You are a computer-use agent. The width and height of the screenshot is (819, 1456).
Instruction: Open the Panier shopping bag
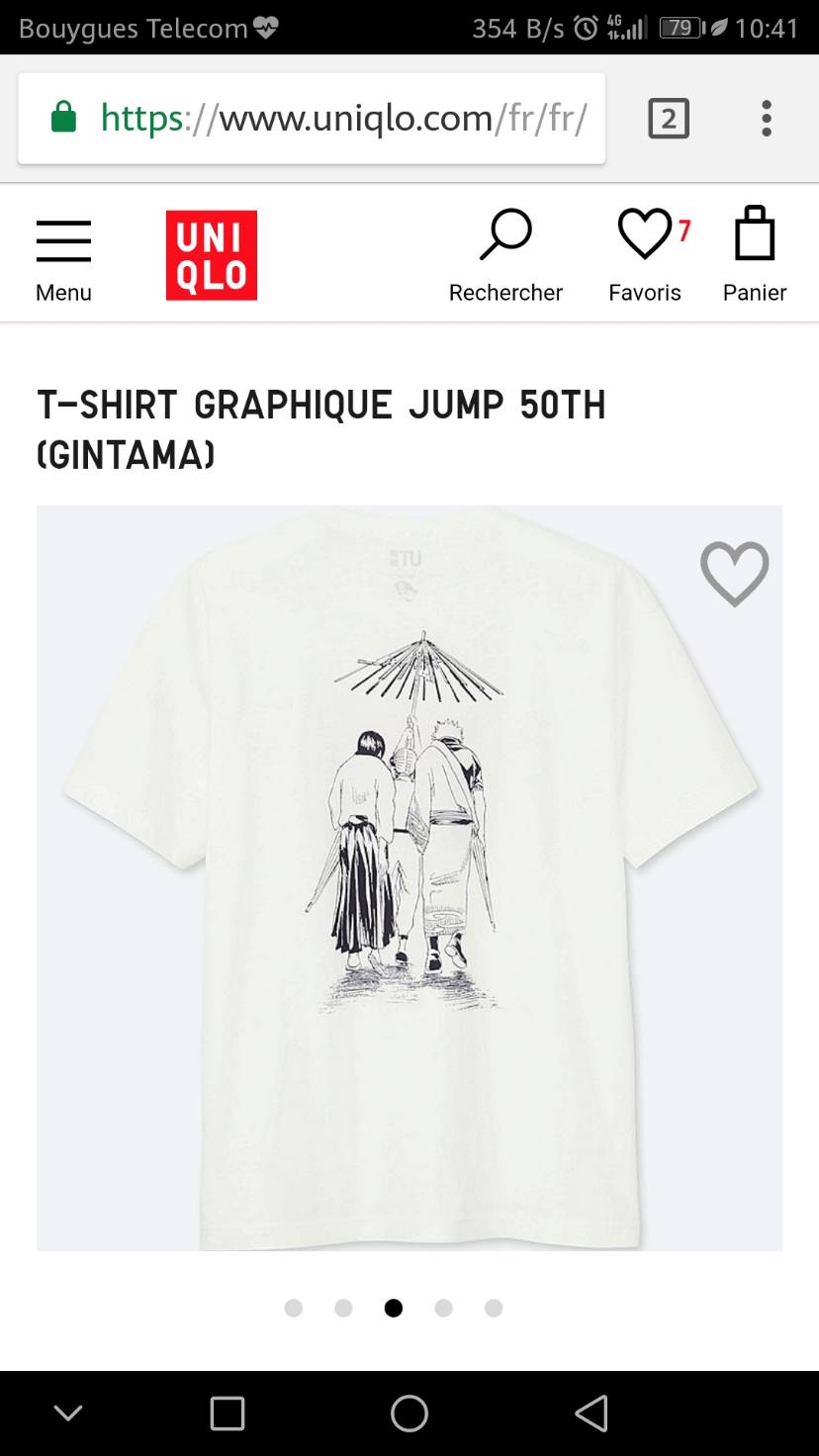754,255
